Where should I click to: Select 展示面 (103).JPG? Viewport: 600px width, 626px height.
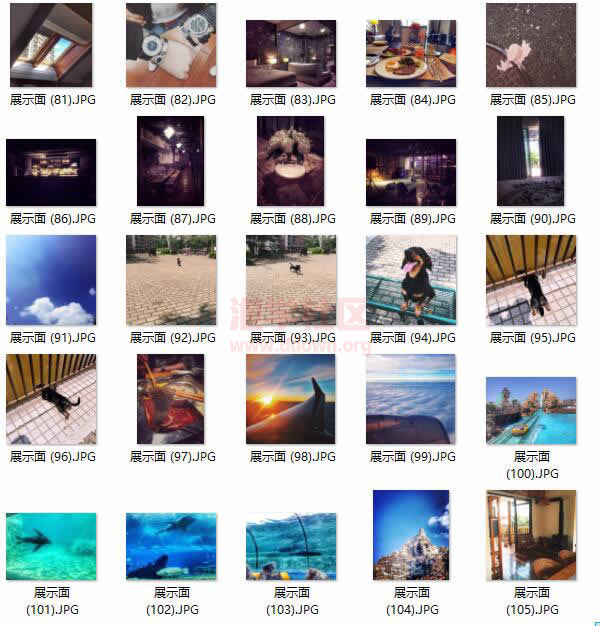point(291,547)
